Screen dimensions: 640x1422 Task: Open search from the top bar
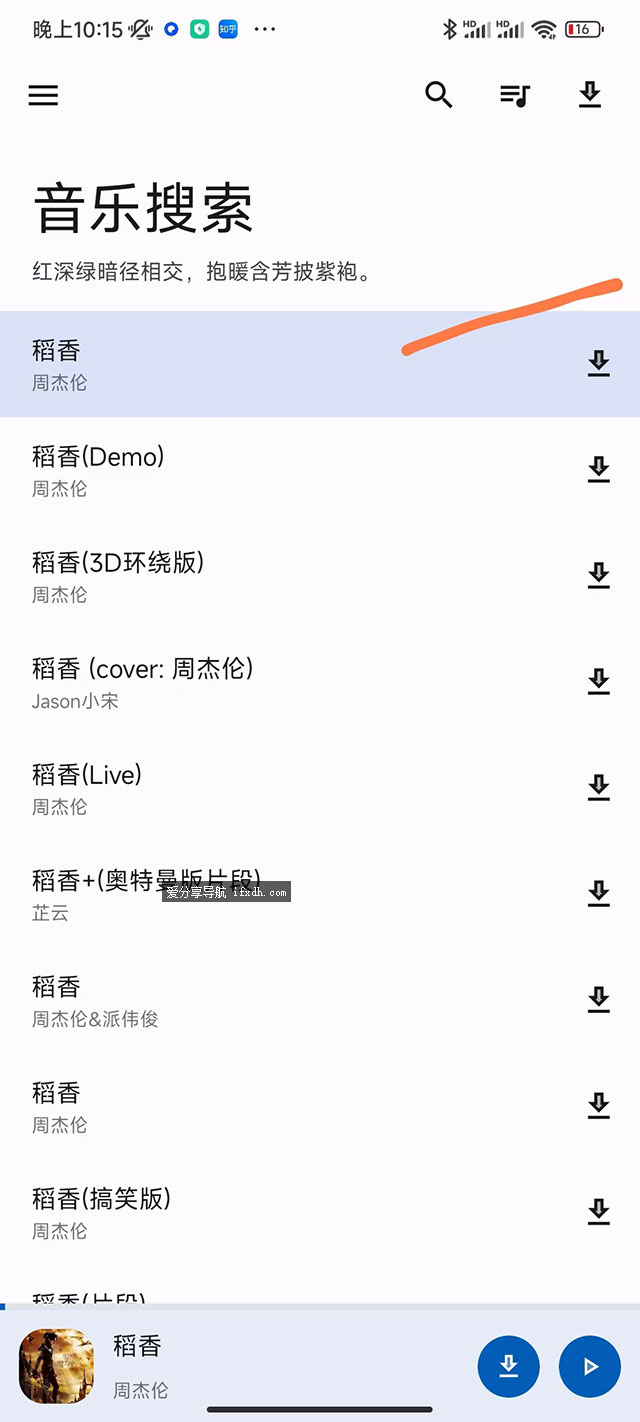pos(439,95)
